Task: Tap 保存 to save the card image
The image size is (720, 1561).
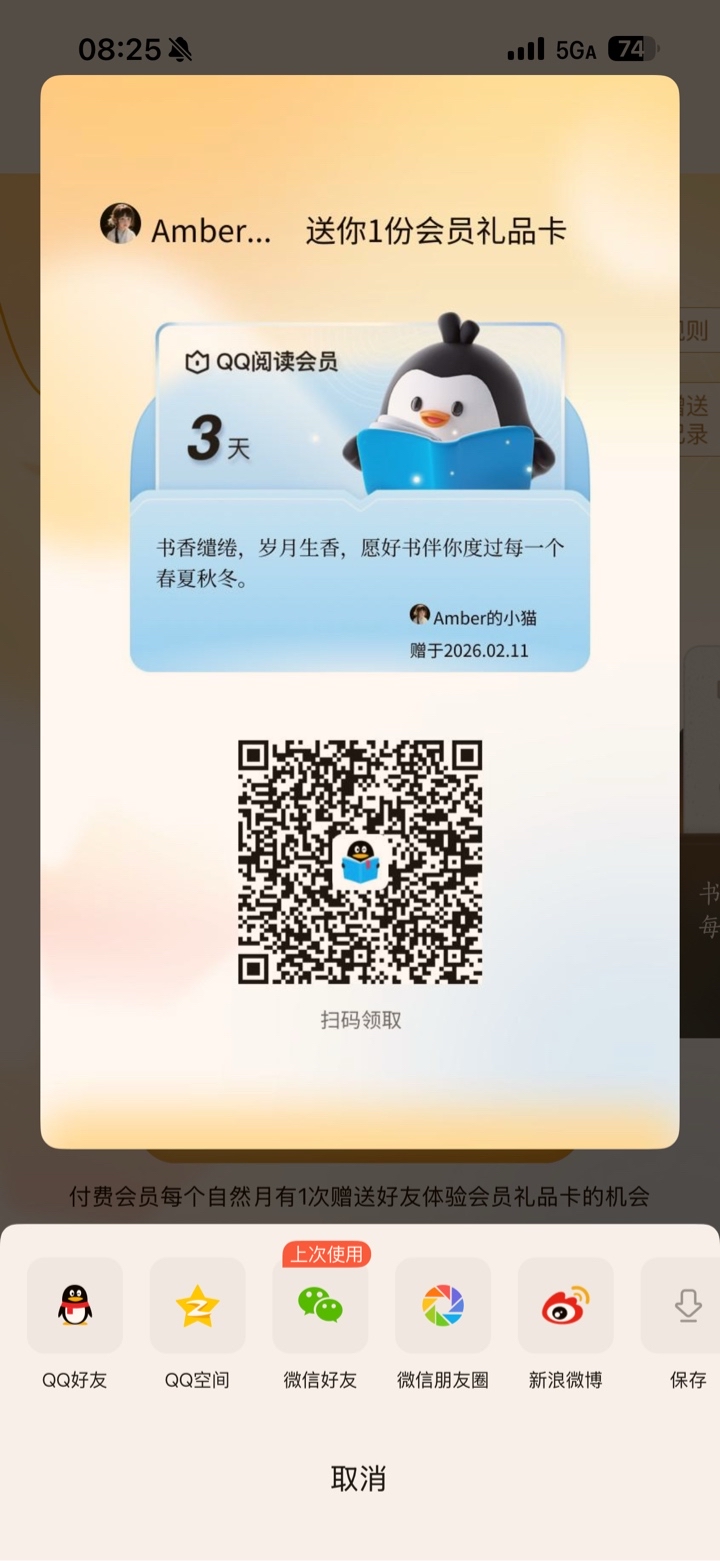Action: coord(687,1306)
